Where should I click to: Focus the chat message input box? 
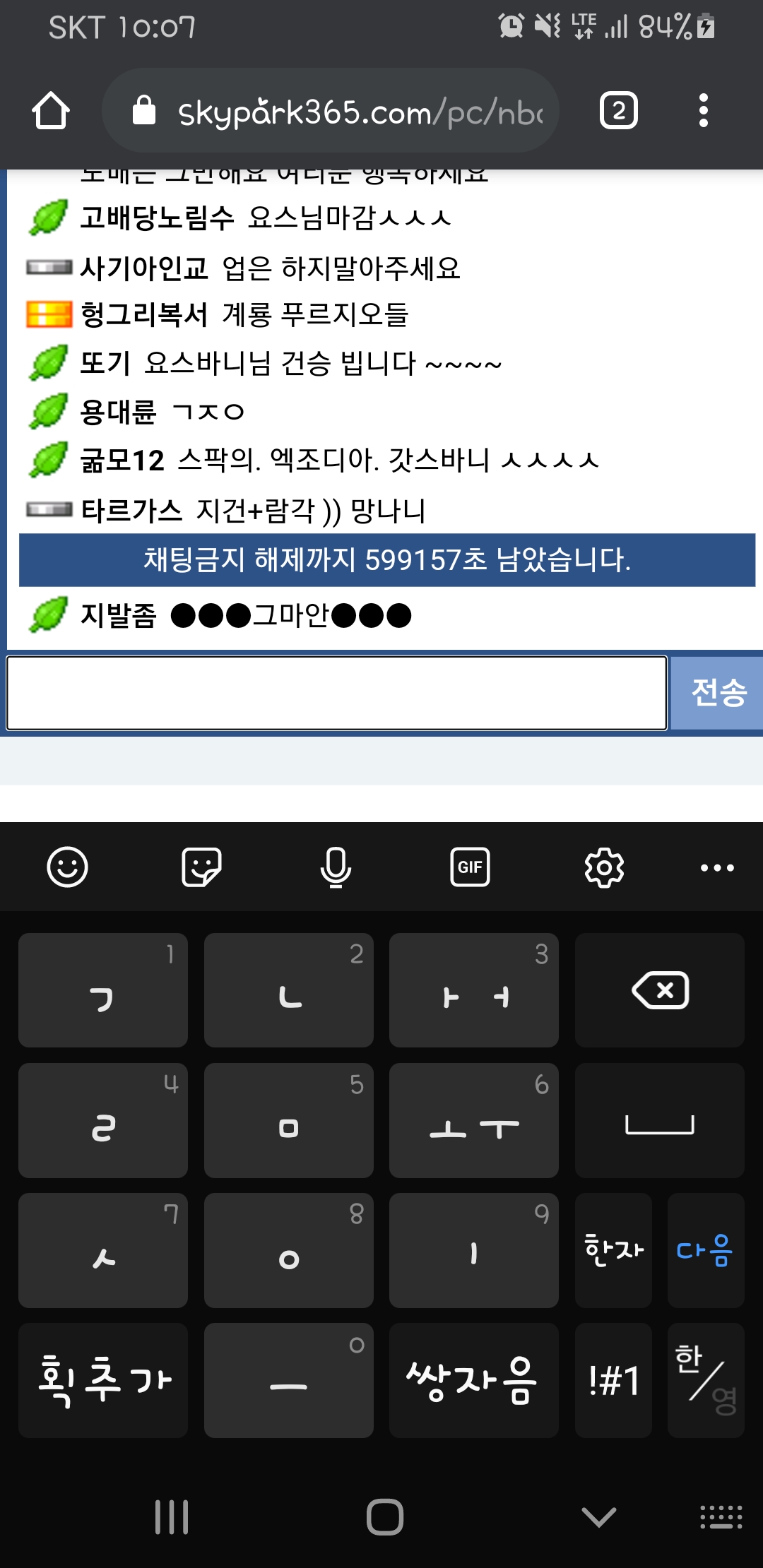[x=336, y=693]
